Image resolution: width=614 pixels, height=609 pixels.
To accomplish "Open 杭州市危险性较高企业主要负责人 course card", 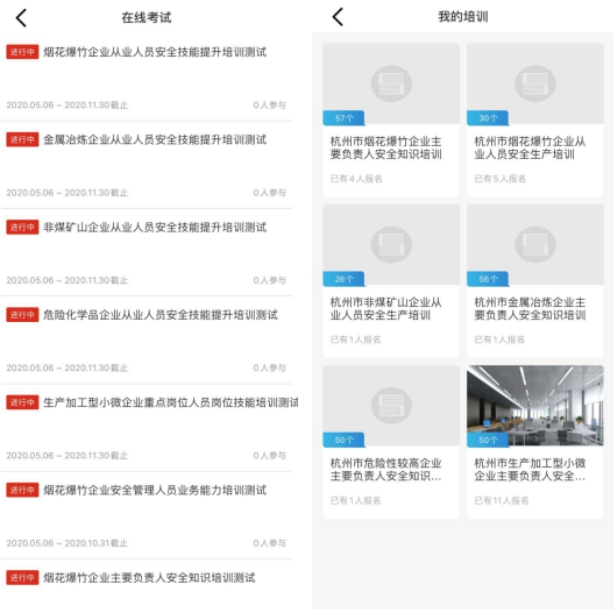I will [391, 442].
